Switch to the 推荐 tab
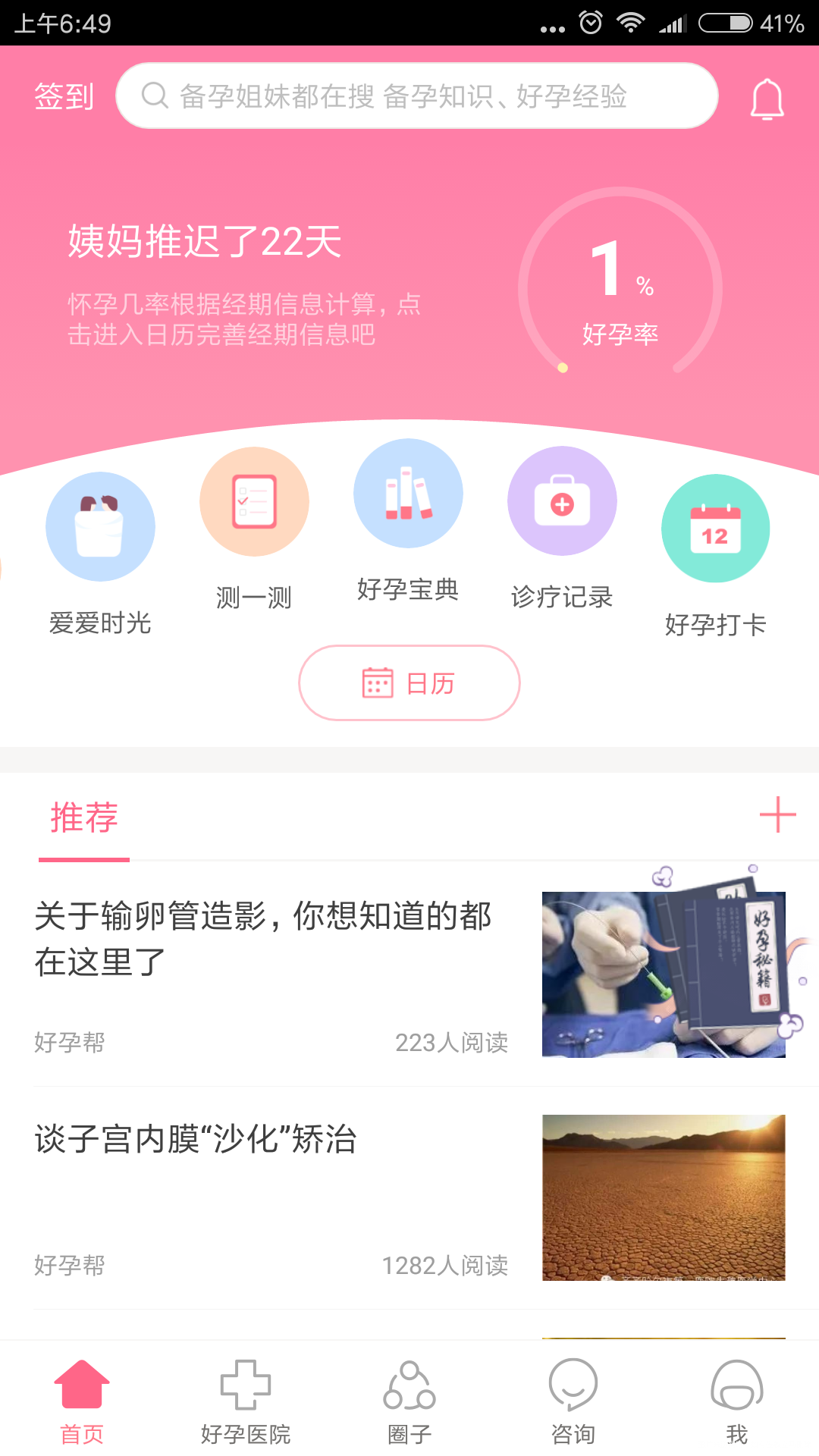 (x=83, y=819)
